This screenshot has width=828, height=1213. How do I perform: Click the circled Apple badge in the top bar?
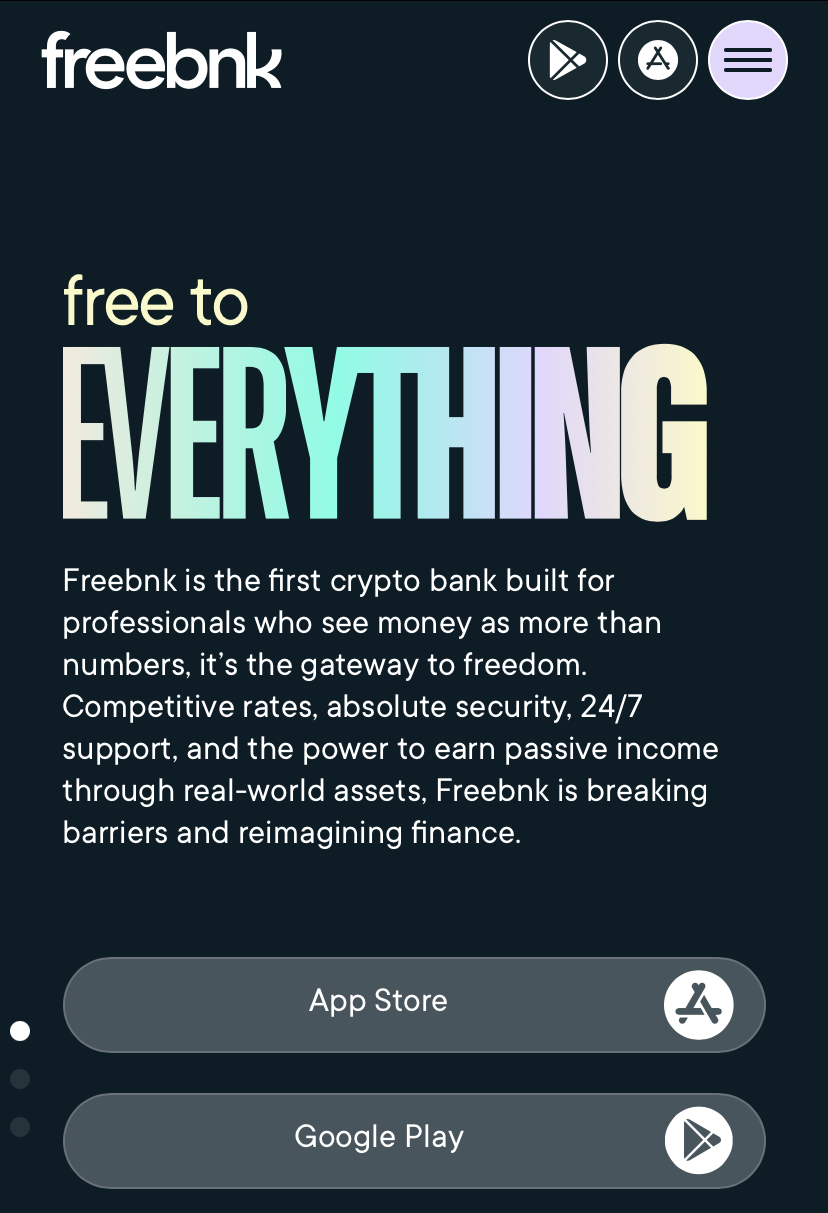point(657,59)
